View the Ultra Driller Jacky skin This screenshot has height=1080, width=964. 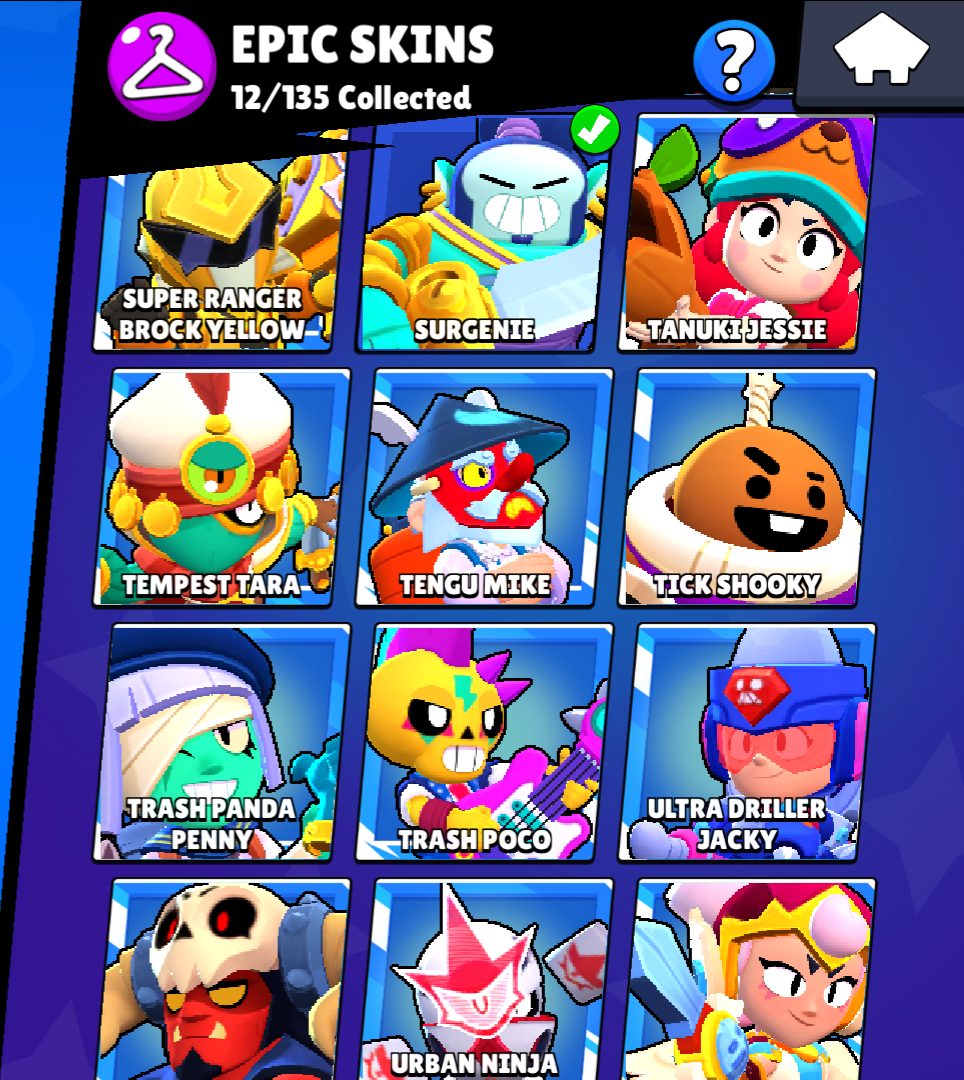tap(748, 742)
